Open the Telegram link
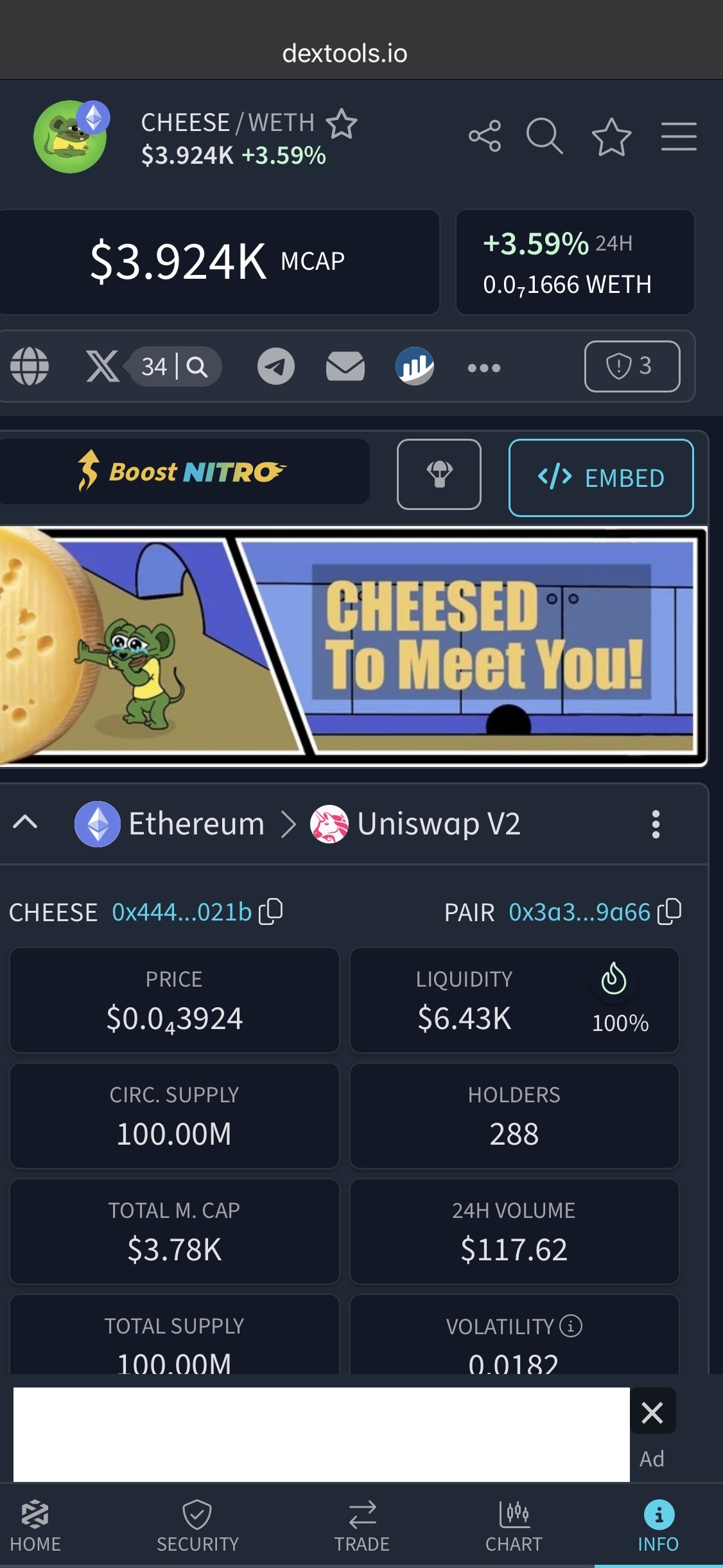 [x=276, y=366]
